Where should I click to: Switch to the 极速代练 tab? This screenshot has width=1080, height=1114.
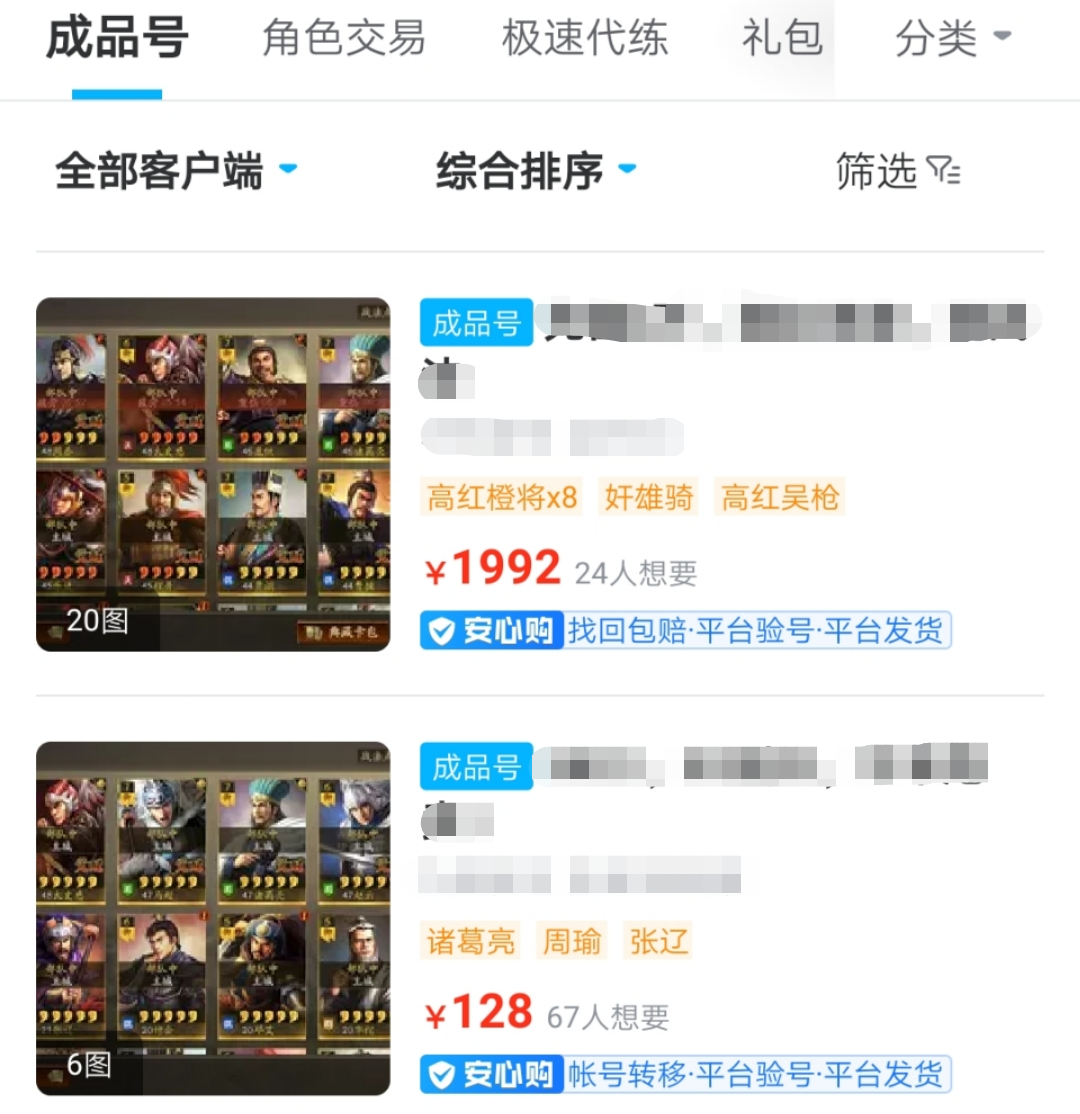585,39
